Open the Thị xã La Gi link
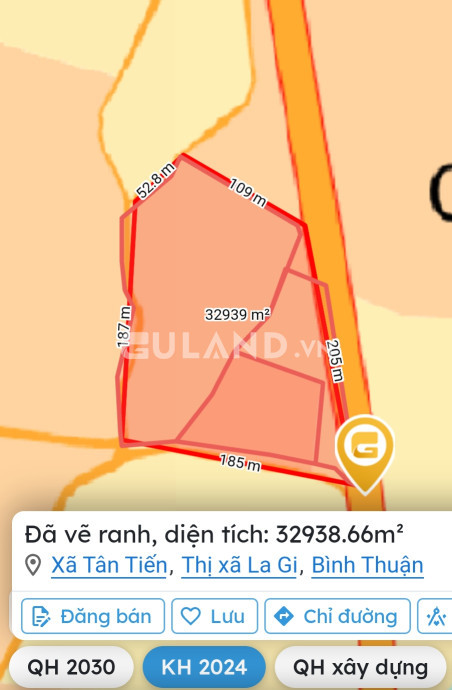The height and width of the screenshot is (690, 452). (x=239, y=565)
